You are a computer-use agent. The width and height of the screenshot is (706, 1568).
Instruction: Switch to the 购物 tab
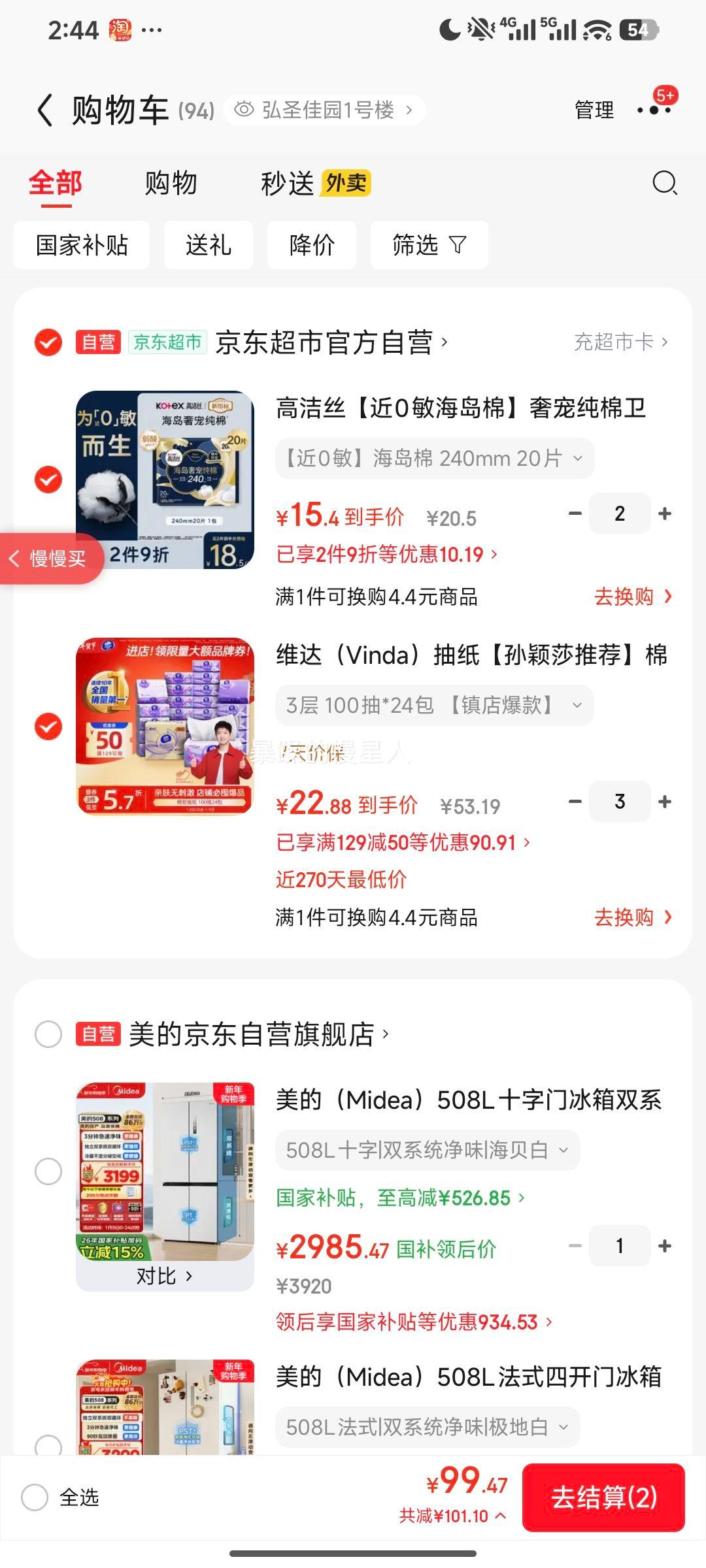[x=173, y=183]
